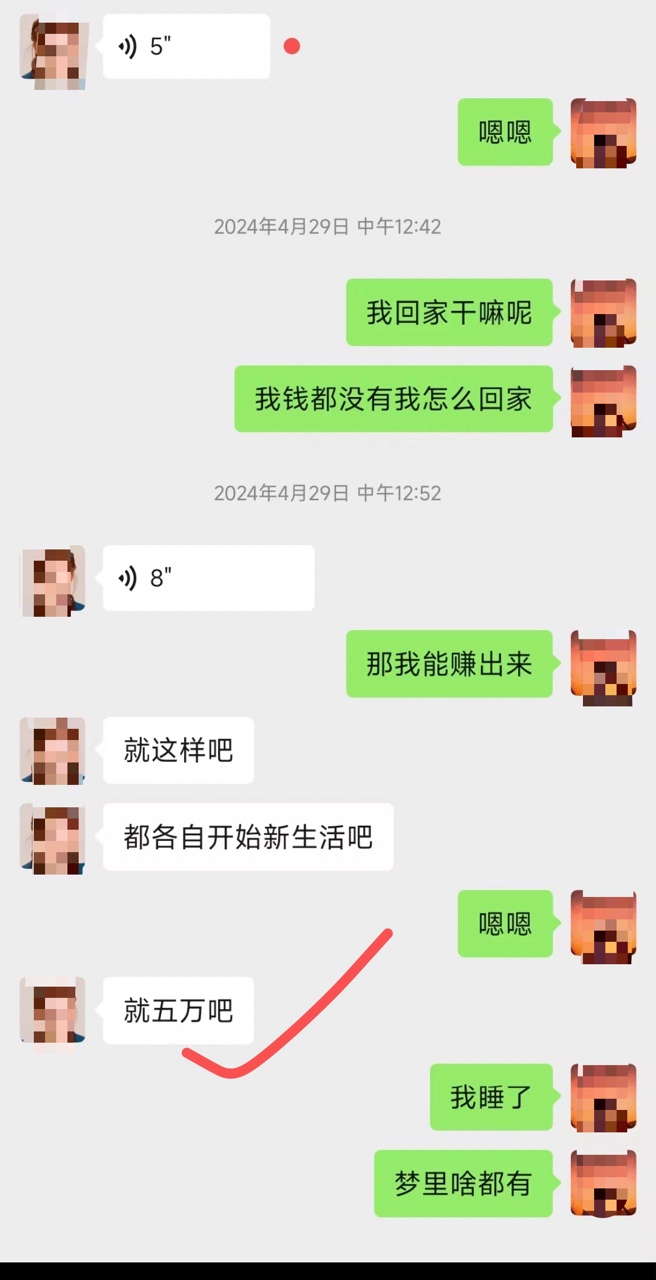The image size is (656, 1280).
Task: Open the avatar beside the message 我回家干嘛呢
Action: click(603, 313)
